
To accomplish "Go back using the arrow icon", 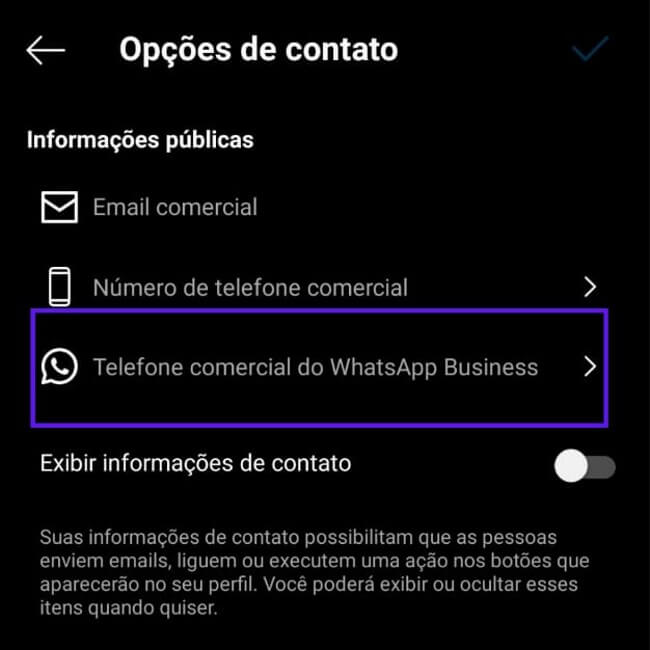I will point(45,50).
